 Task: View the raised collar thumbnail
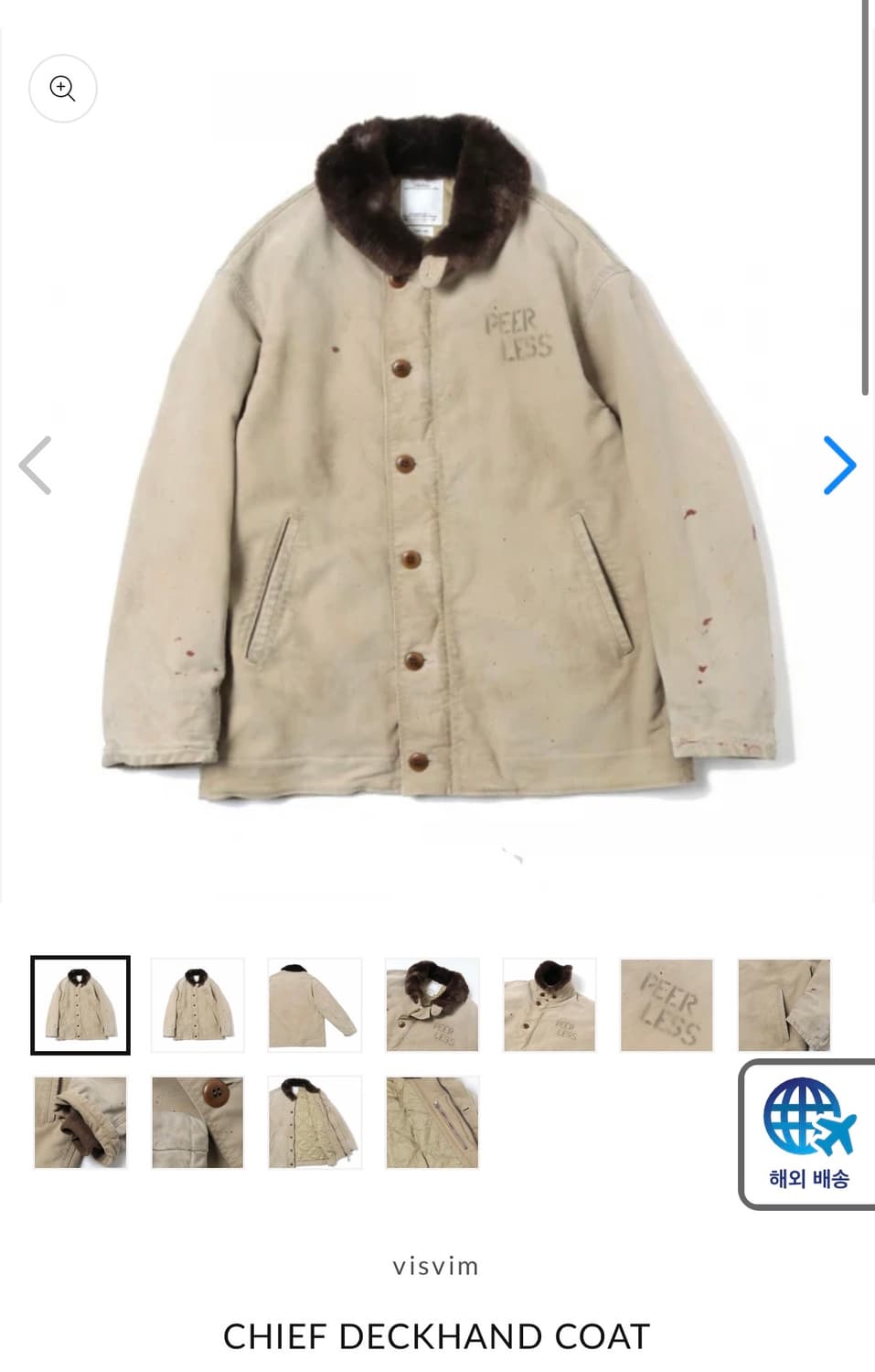(550, 1005)
